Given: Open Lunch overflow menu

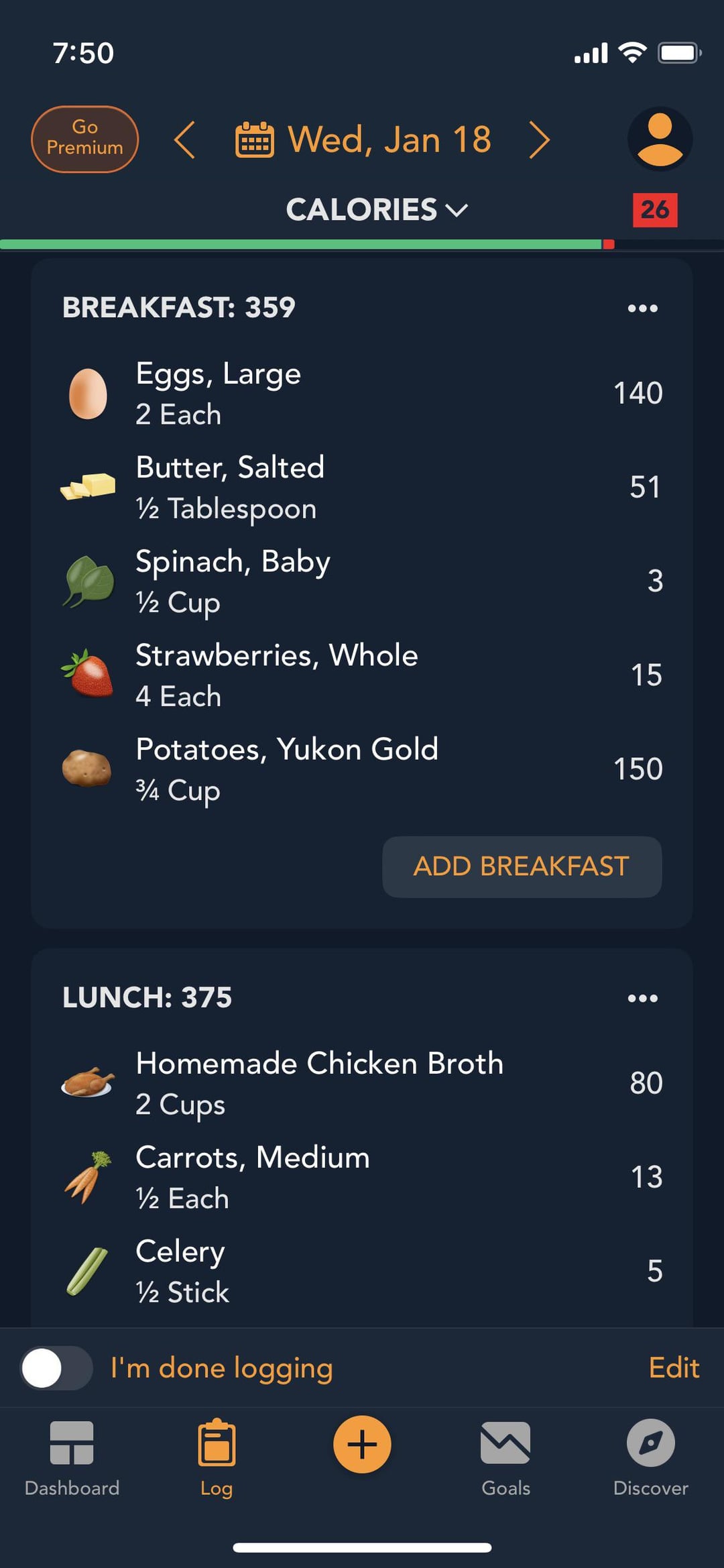Looking at the screenshot, I should [642, 998].
